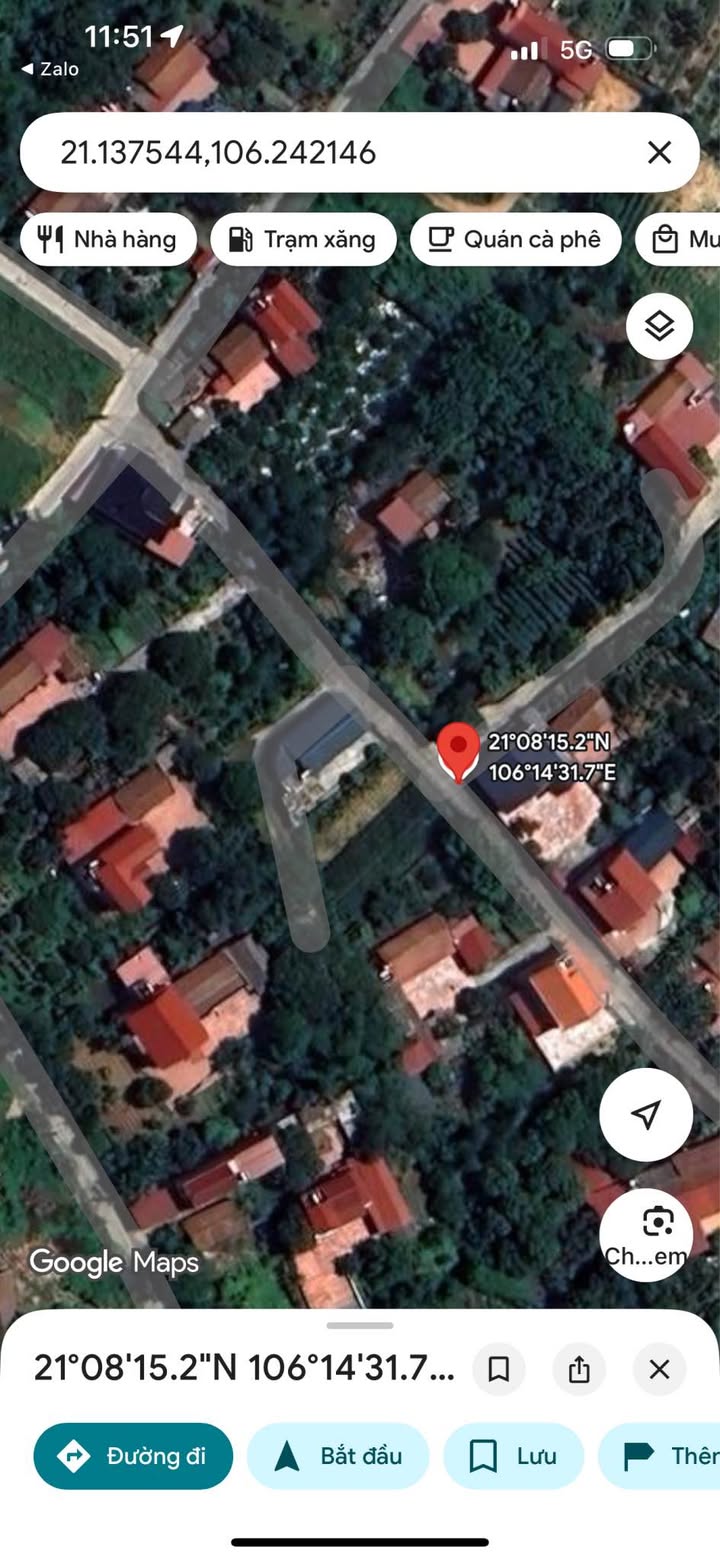Tap the red dropped pin
Viewport: 720px width, 1560px height.
coord(459,752)
